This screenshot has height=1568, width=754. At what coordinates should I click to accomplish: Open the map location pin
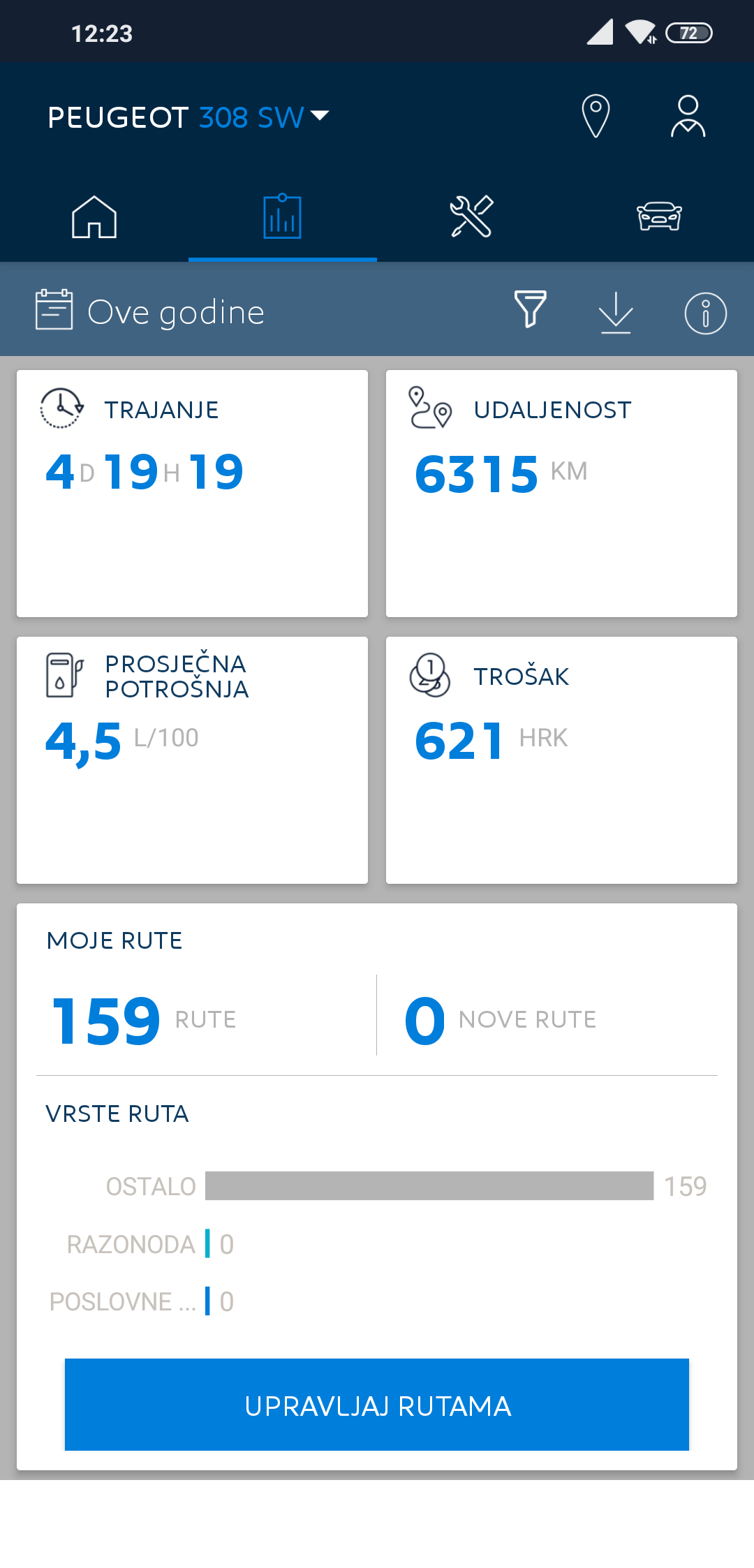[596, 116]
